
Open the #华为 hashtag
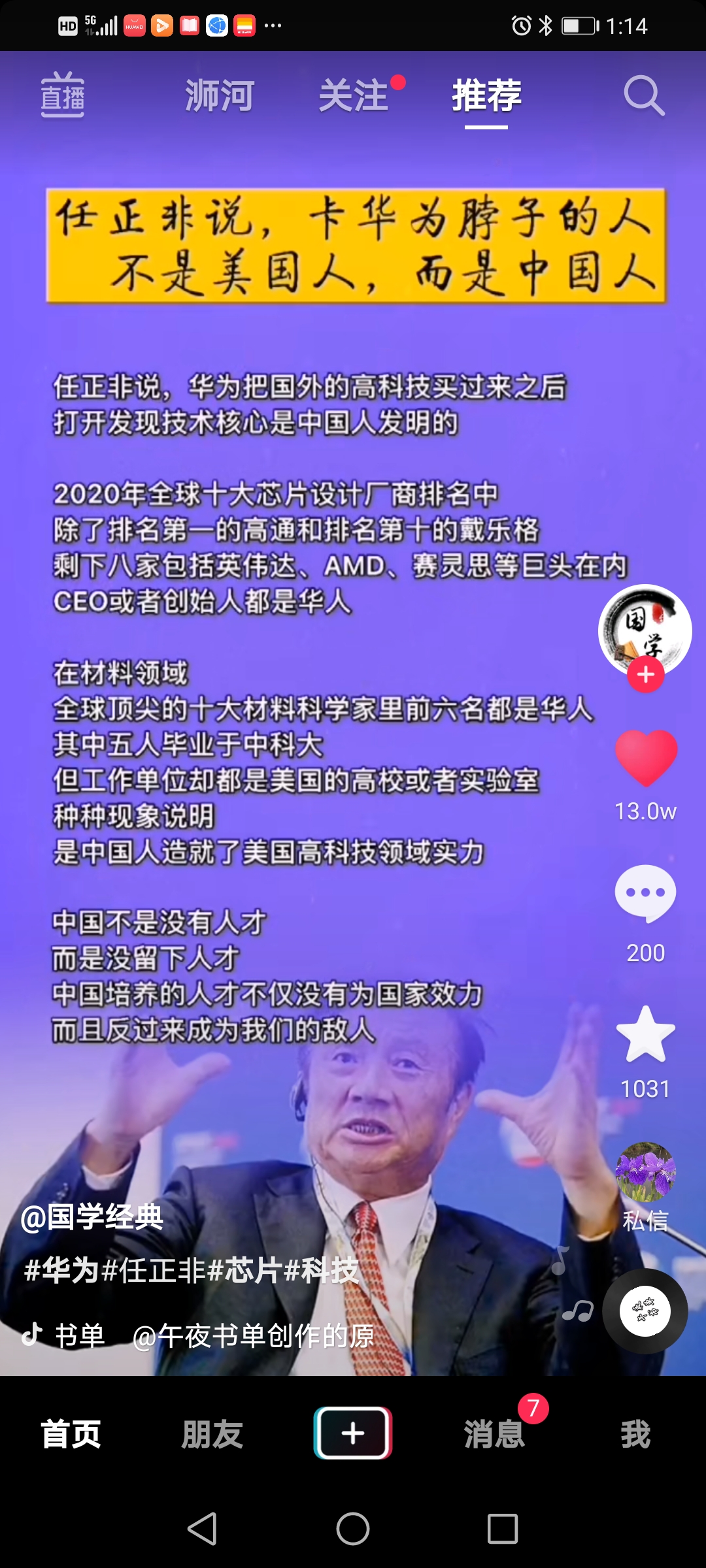point(61,1270)
